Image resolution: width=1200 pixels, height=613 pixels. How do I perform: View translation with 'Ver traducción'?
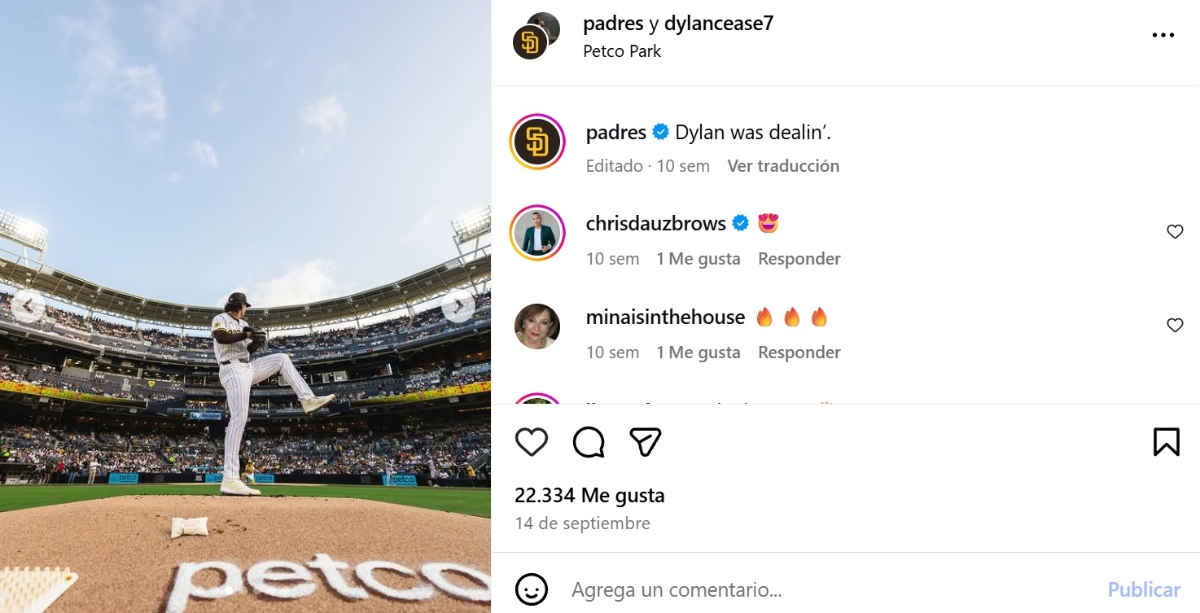coord(783,166)
